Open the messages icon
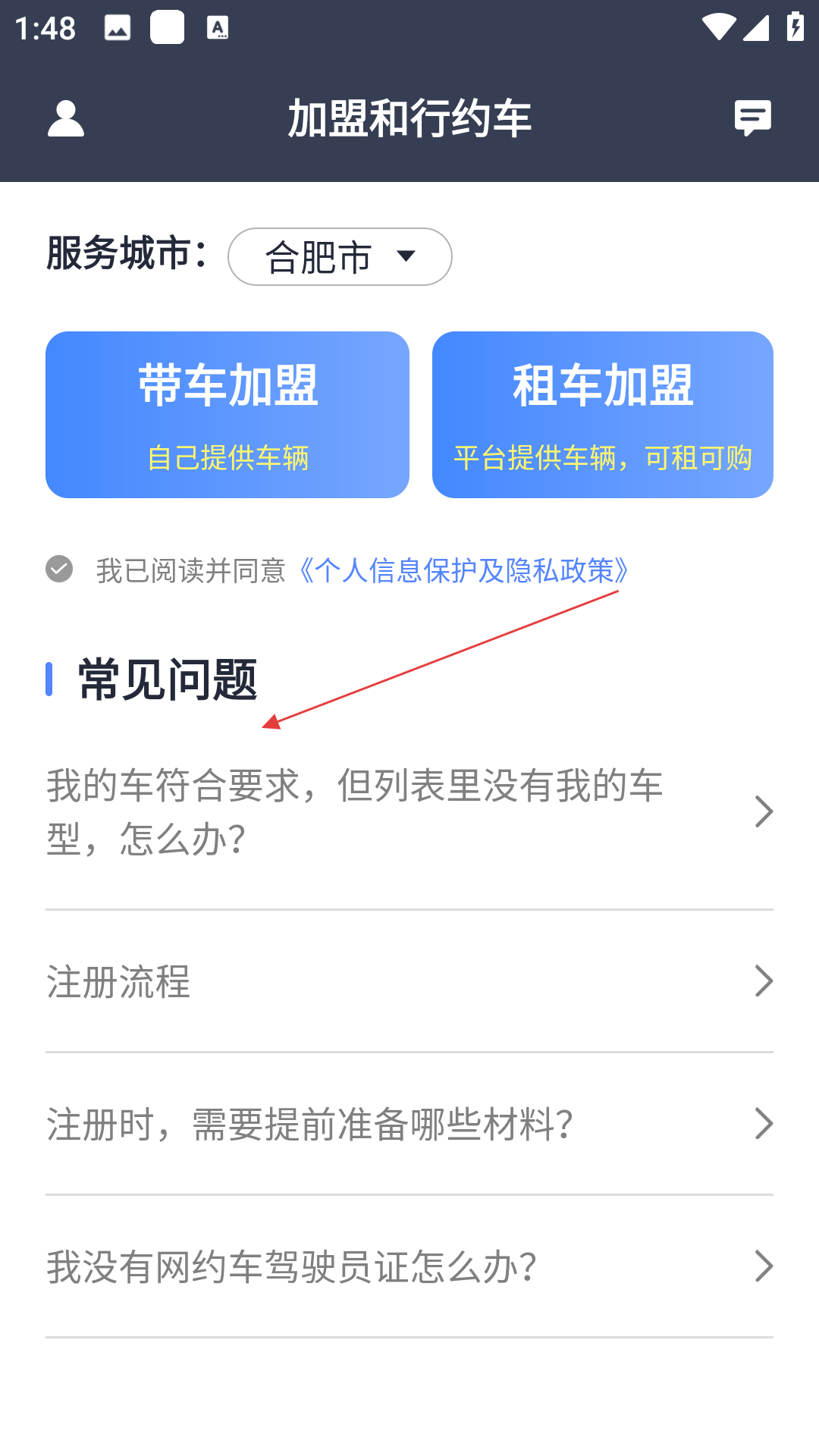Viewport: 819px width, 1456px height. [752, 119]
